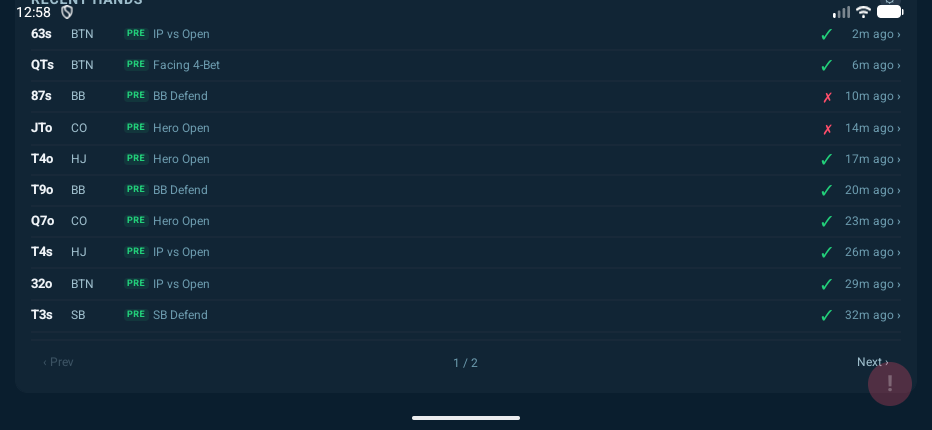Open the T4o HJ Hero Open hand
This screenshot has width=932, height=430.
[x=465, y=159]
